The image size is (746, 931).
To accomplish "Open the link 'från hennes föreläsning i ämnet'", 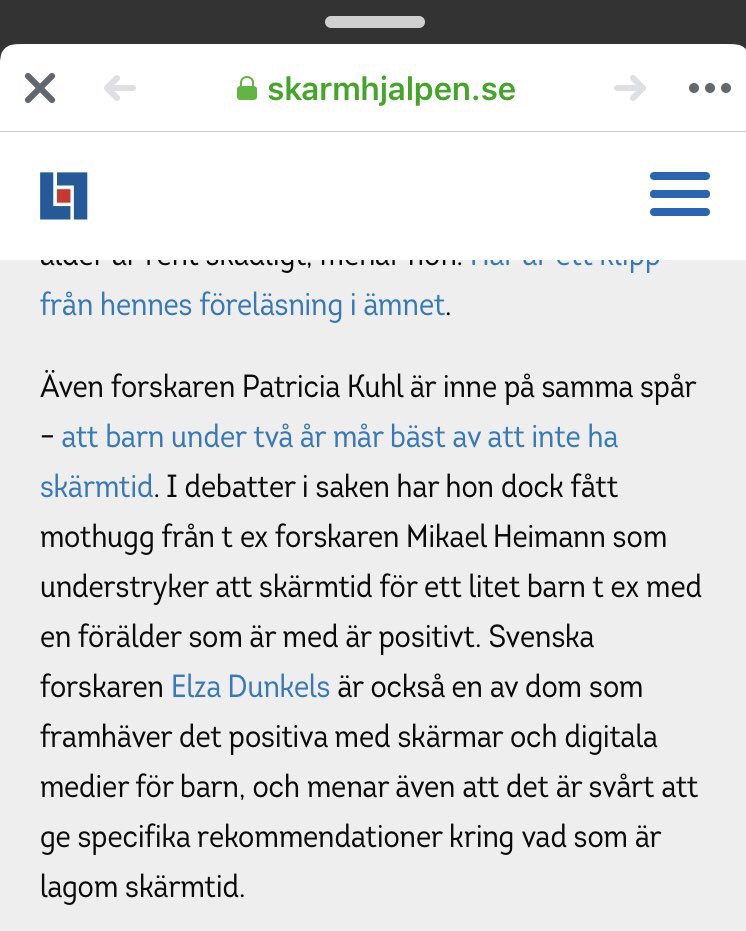I will [242, 304].
